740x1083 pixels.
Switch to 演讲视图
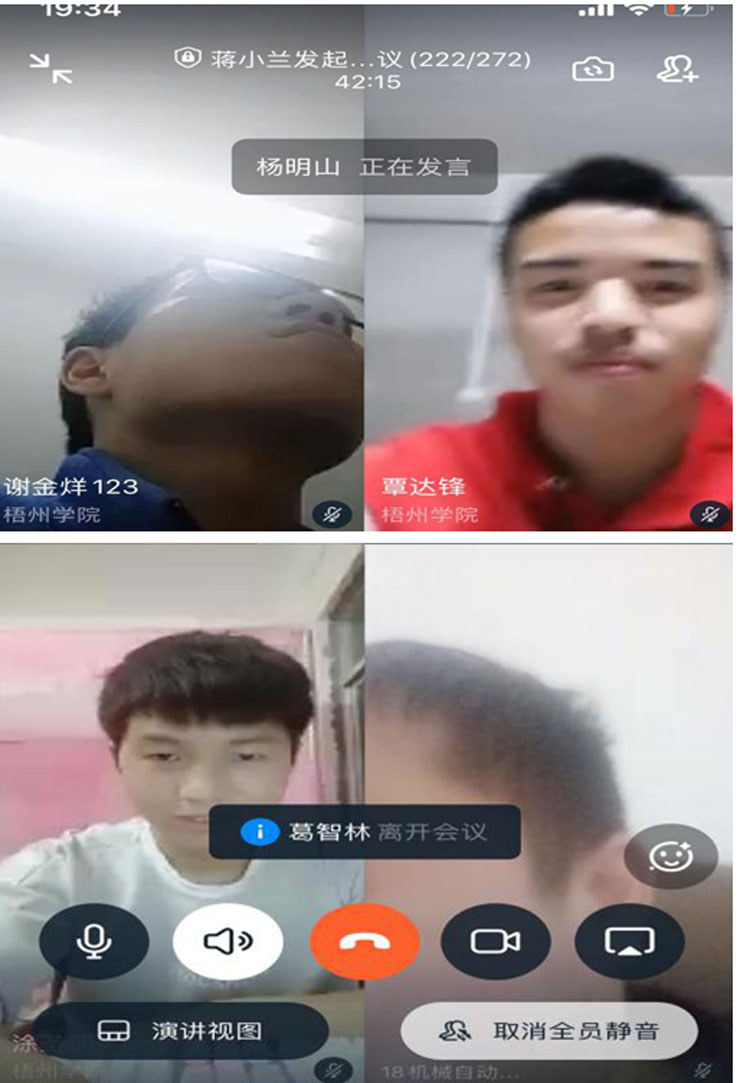click(x=180, y=1031)
